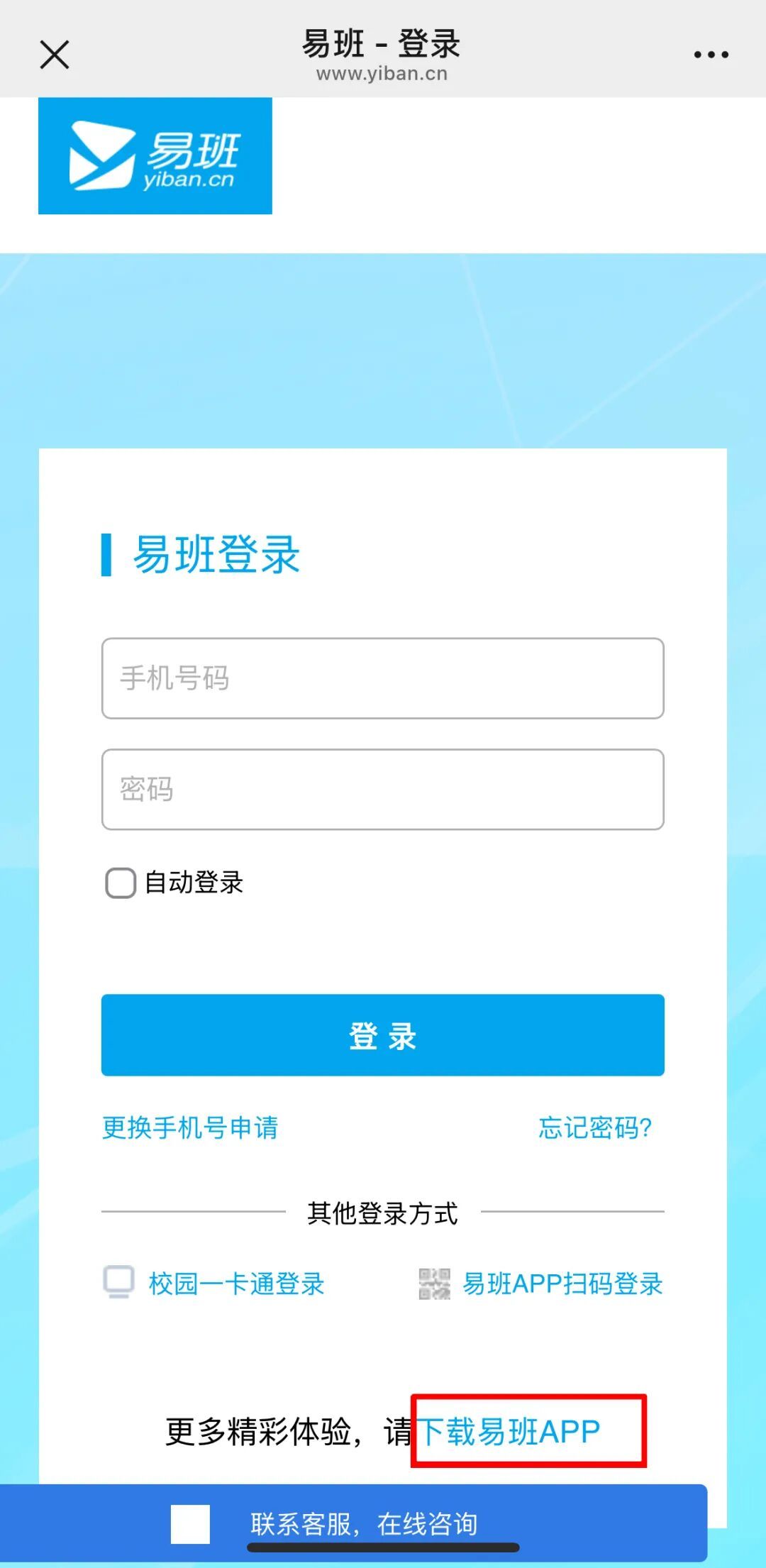Open 更换手机号申请 phone change request
766x1568 pixels.
click(x=190, y=1127)
